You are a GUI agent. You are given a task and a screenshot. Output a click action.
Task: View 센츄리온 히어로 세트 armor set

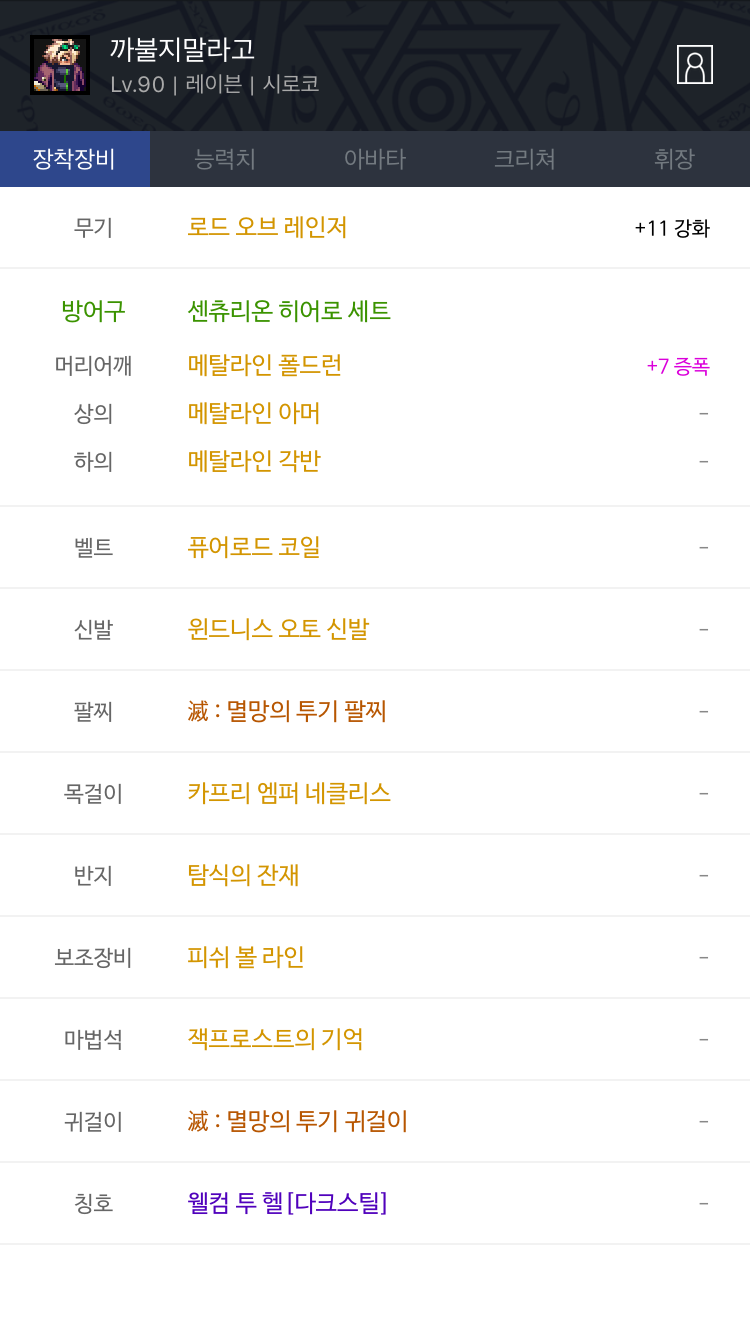point(289,311)
